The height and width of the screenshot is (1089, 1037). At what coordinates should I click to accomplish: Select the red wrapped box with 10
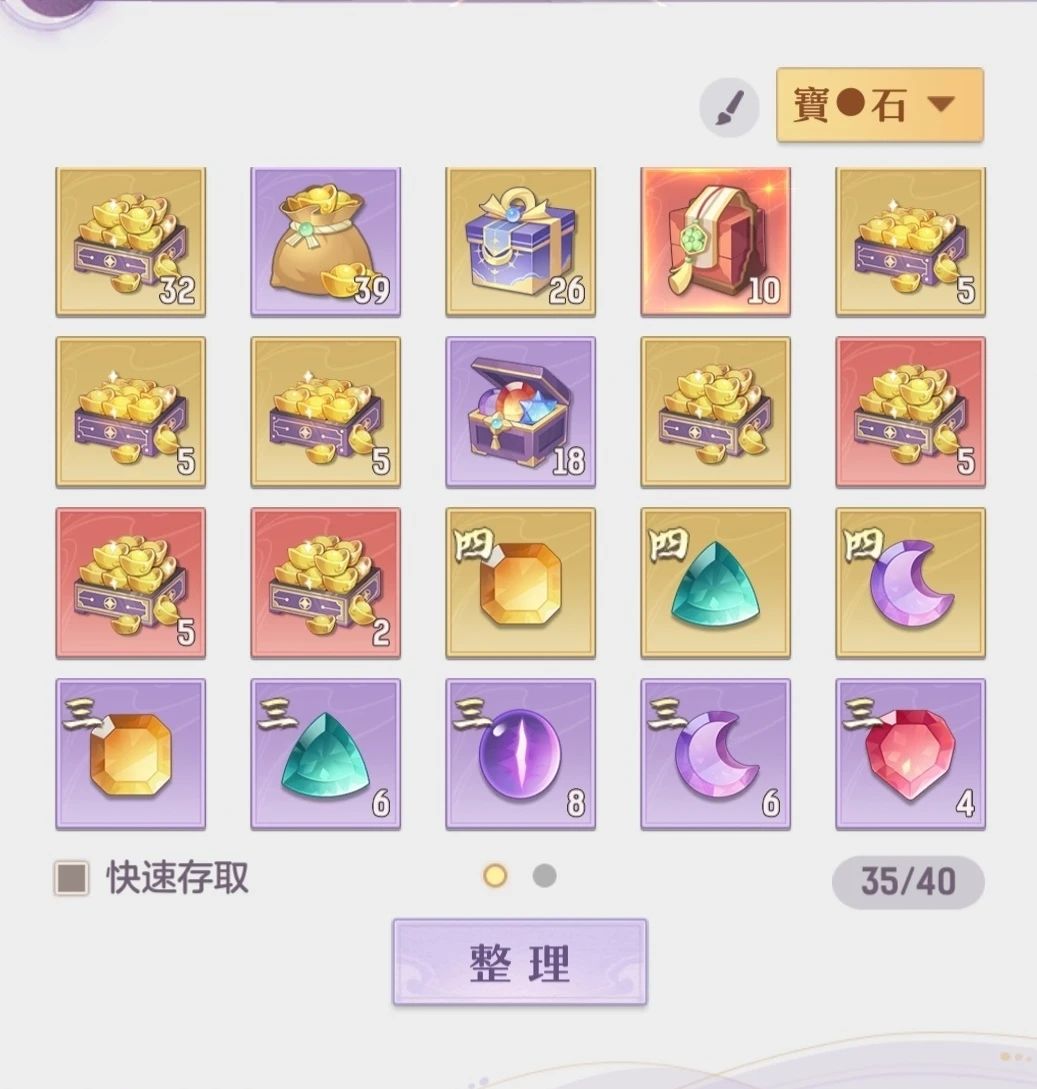[x=715, y=242]
